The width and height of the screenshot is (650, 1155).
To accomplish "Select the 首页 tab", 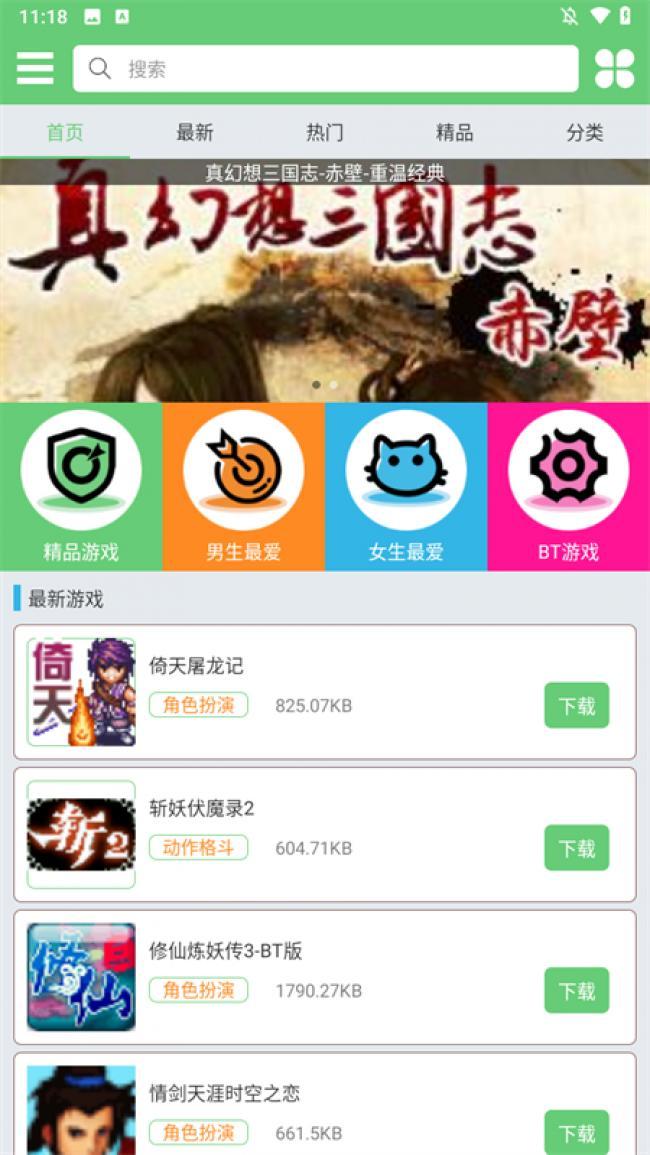I will click(x=65, y=132).
